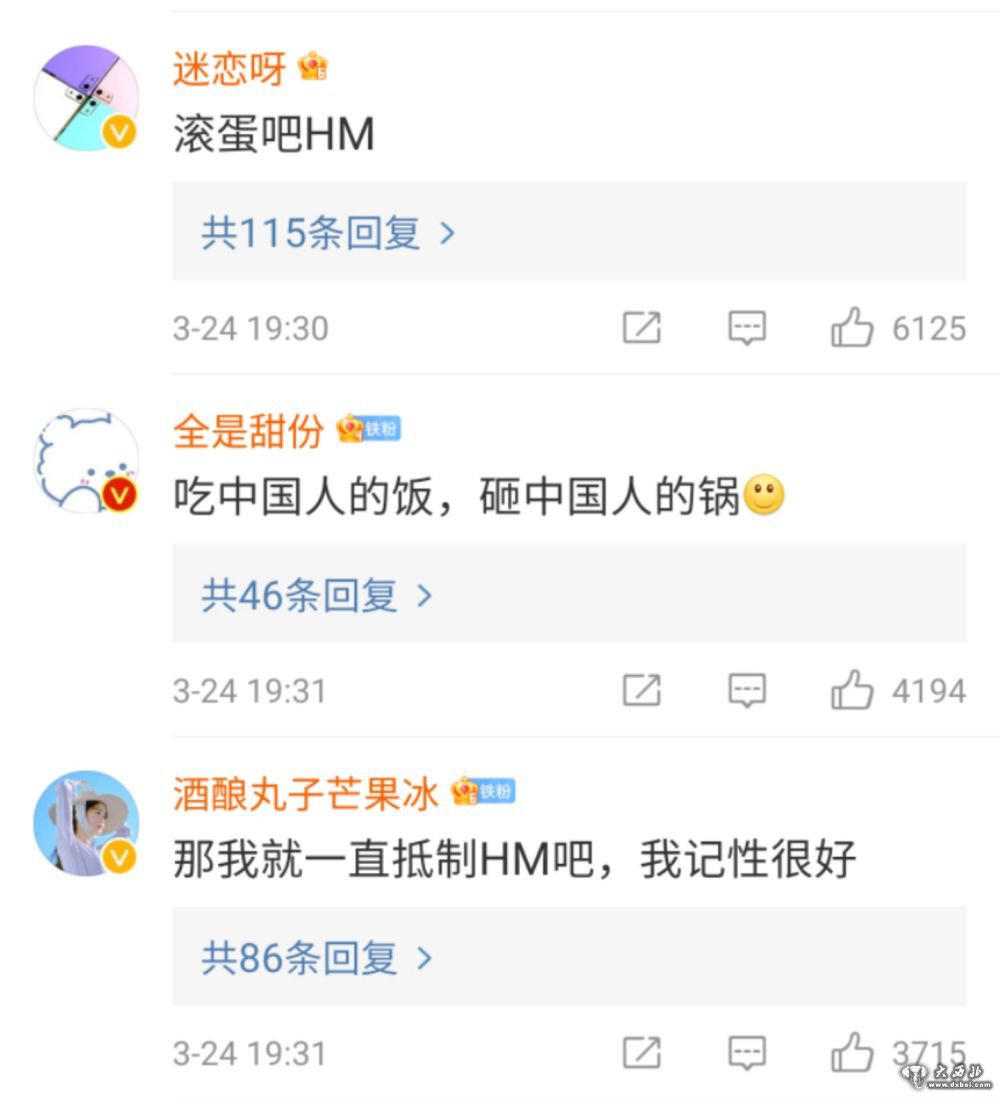Share the 滚蛋吧HM comment
The width and height of the screenshot is (1000, 1098).
pos(641,328)
